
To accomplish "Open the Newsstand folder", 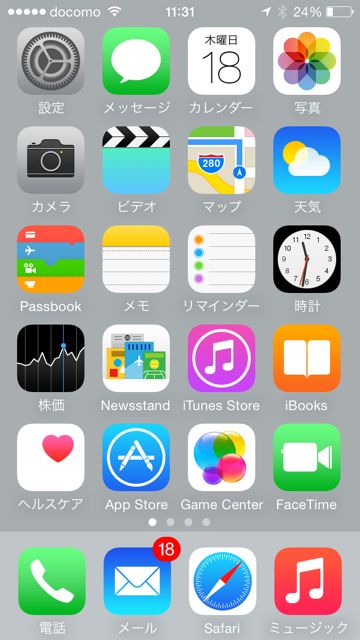I will (136, 358).
